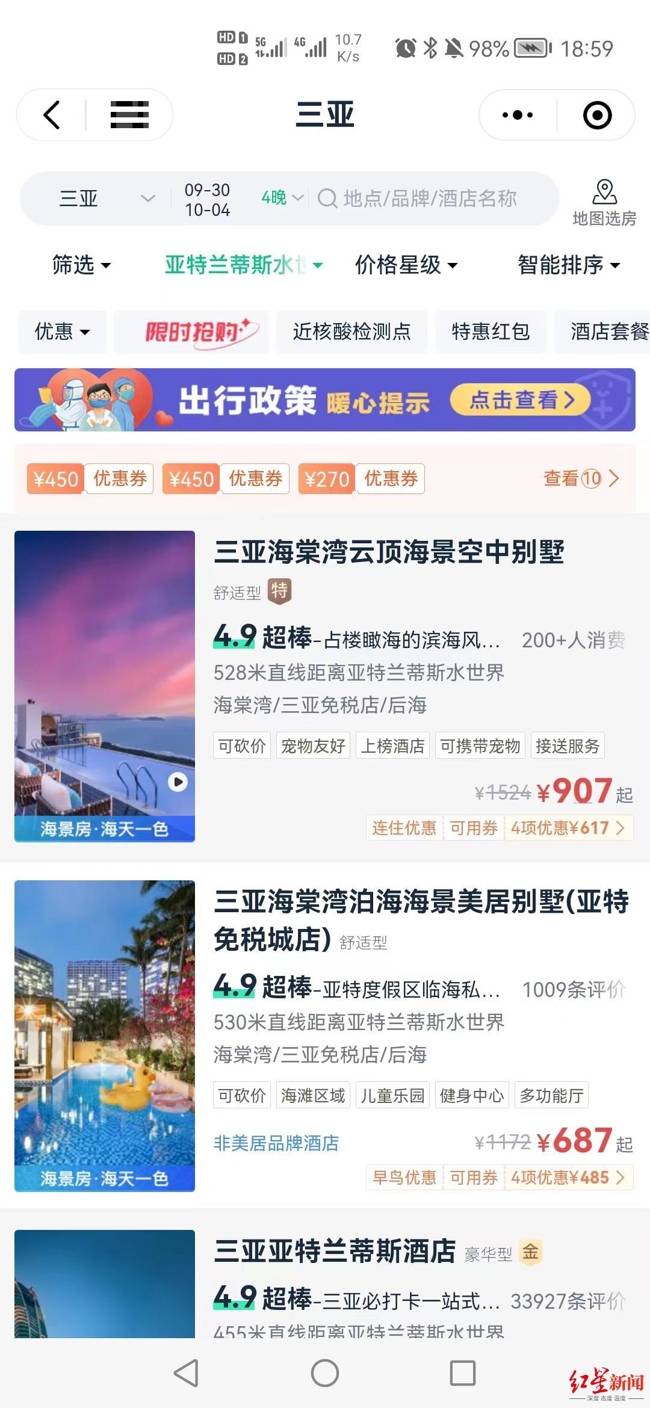Open 三亚海棠湾泊海海景美居别墅 listing

pyautogui.click(x=420, y=901)
